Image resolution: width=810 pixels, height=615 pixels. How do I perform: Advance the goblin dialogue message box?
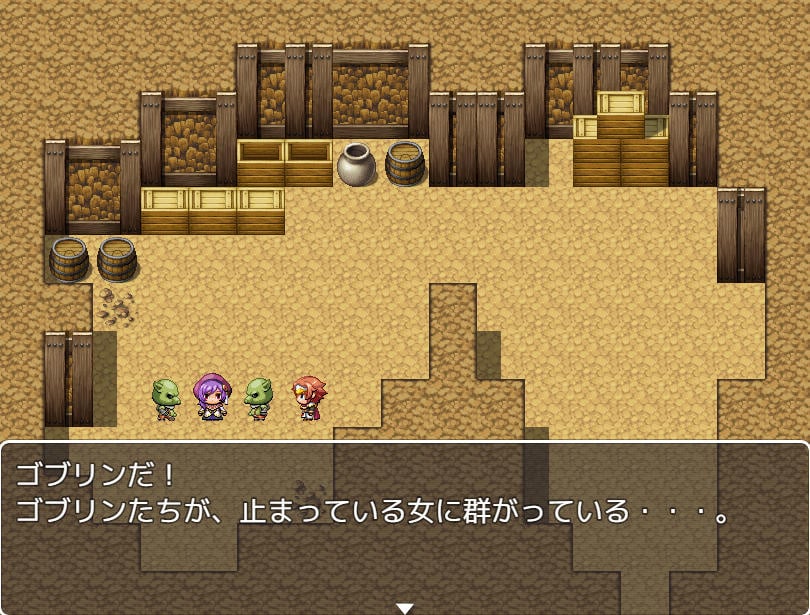click(x=404, y=607)
